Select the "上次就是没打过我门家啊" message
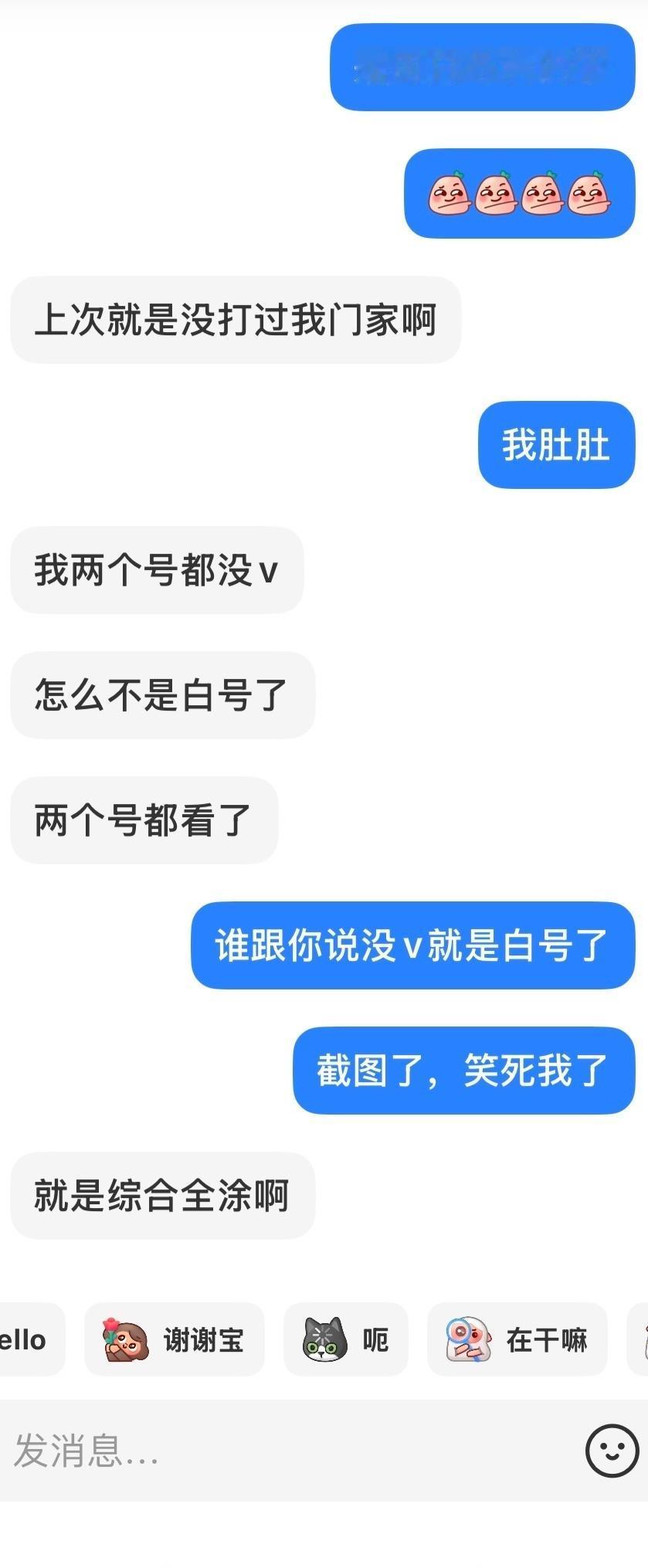The image size is (648, 1568). point(236,319)
